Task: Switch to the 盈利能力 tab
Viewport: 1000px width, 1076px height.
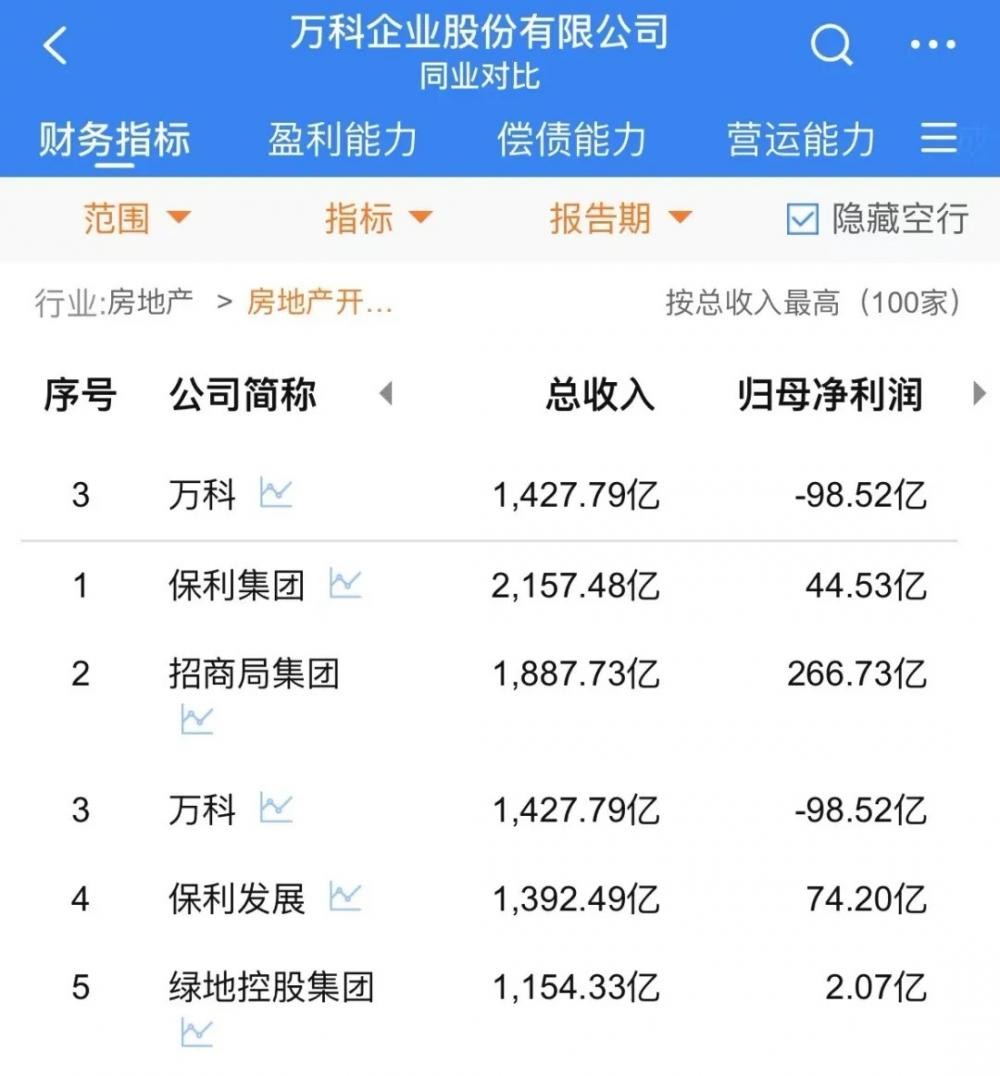Action: pos(342,140)
